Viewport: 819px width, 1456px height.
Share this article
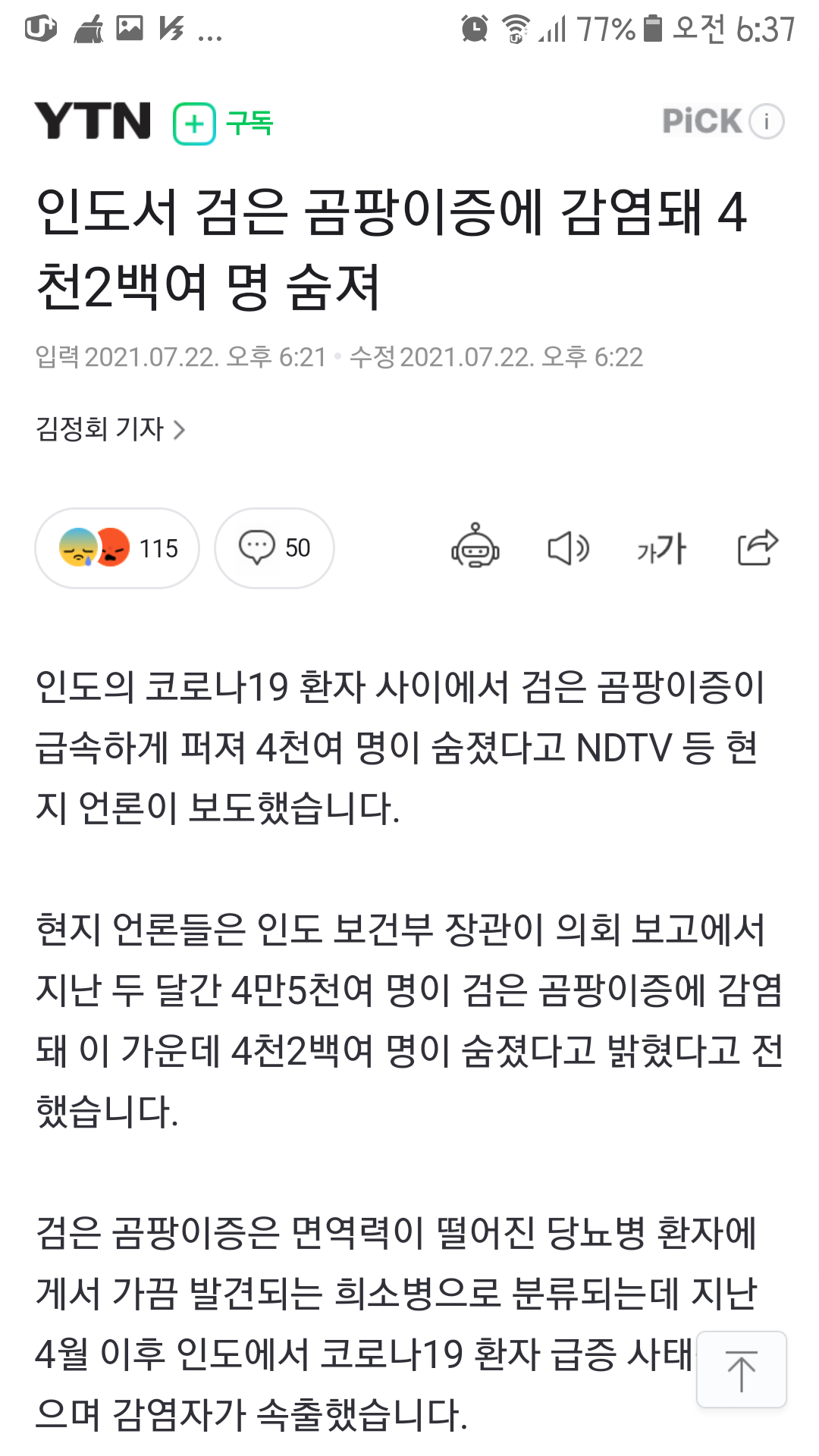point(758,546)
